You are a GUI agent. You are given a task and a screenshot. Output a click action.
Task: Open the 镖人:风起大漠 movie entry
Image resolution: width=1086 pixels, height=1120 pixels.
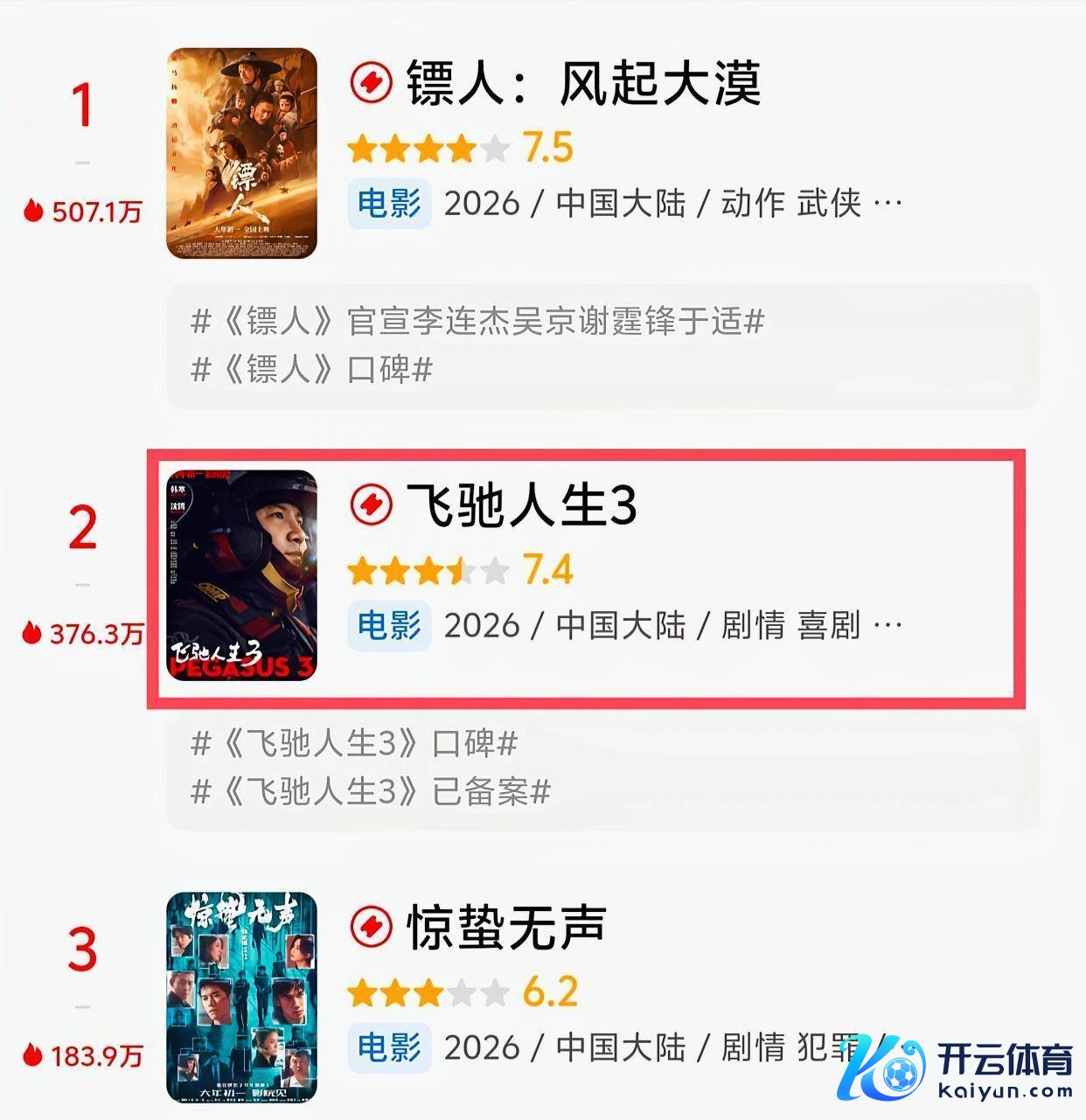582,84
